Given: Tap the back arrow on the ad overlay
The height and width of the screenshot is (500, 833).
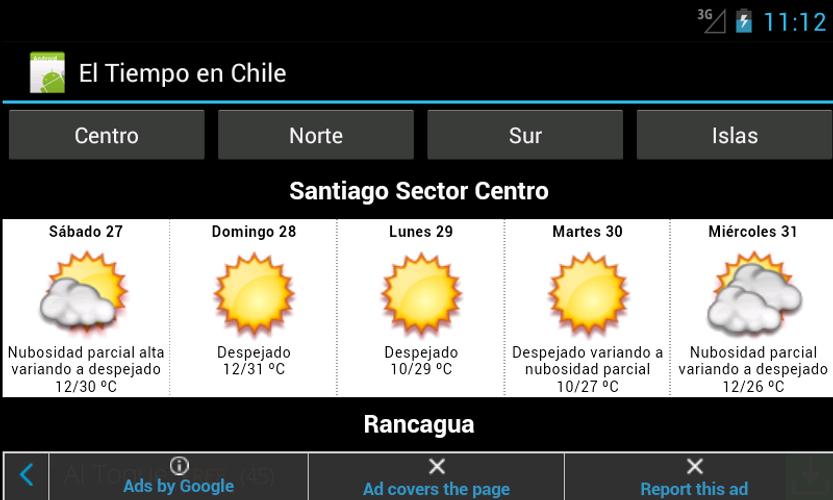Looking at the screenshot, I should (27, 475).
